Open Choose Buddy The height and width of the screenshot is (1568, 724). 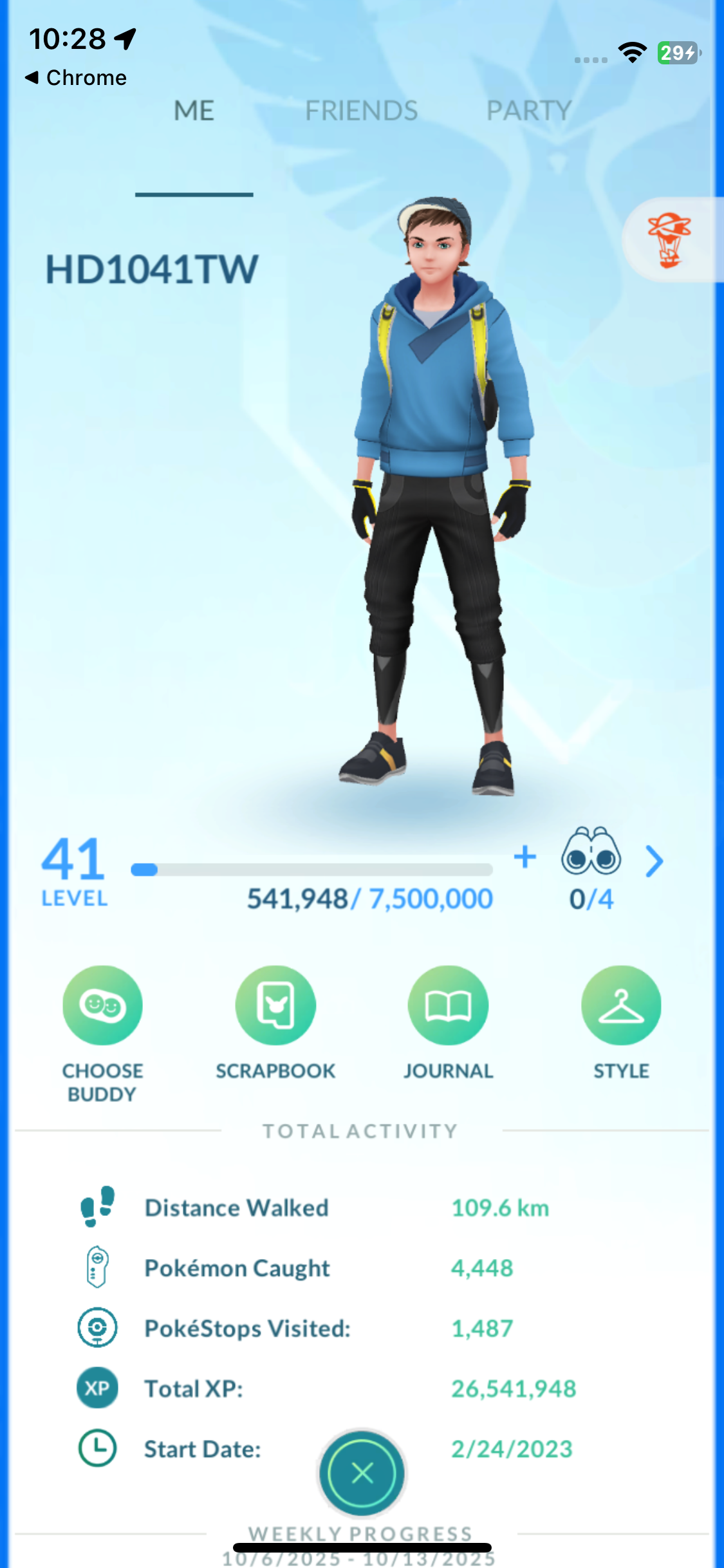102,1005
